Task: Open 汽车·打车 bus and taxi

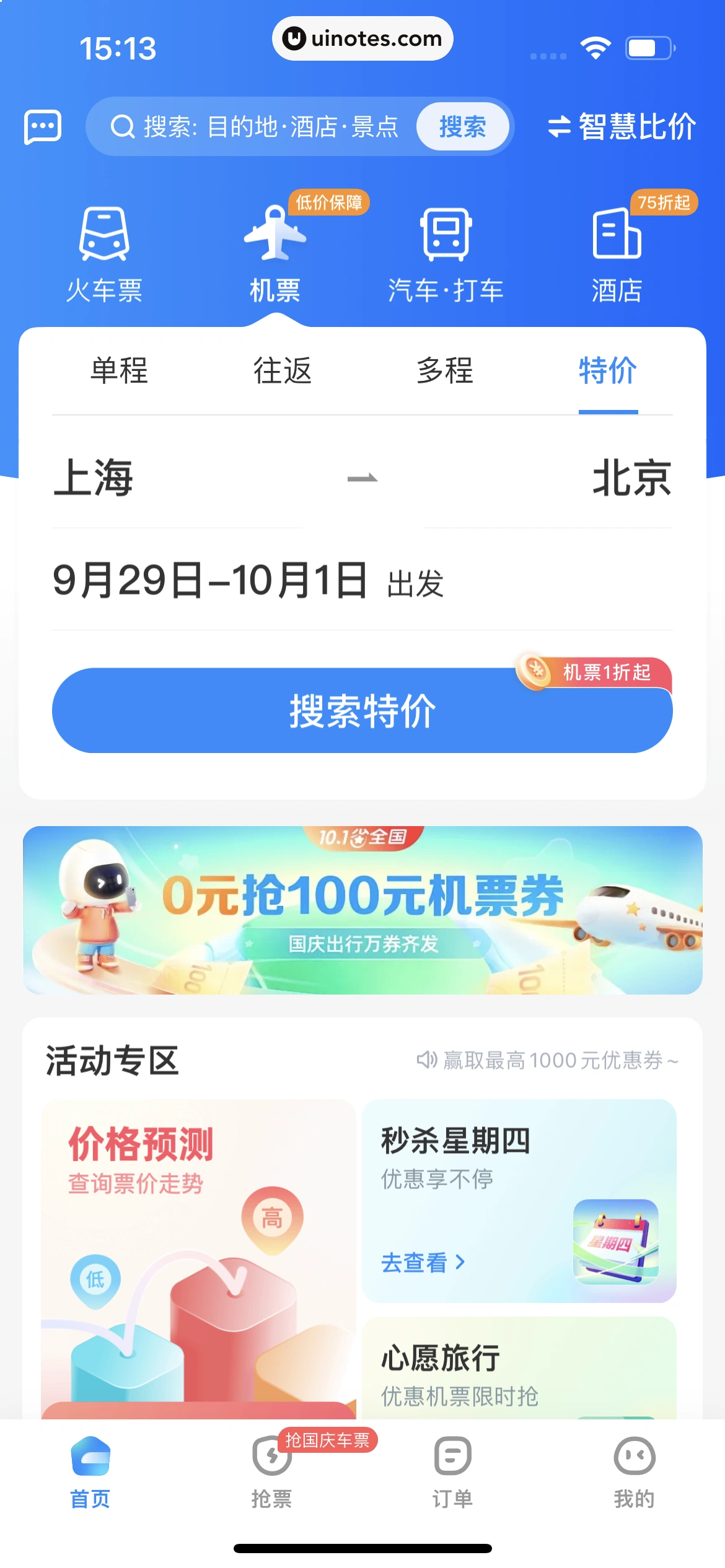Action: pyautogui.click(x=446, y=255)
